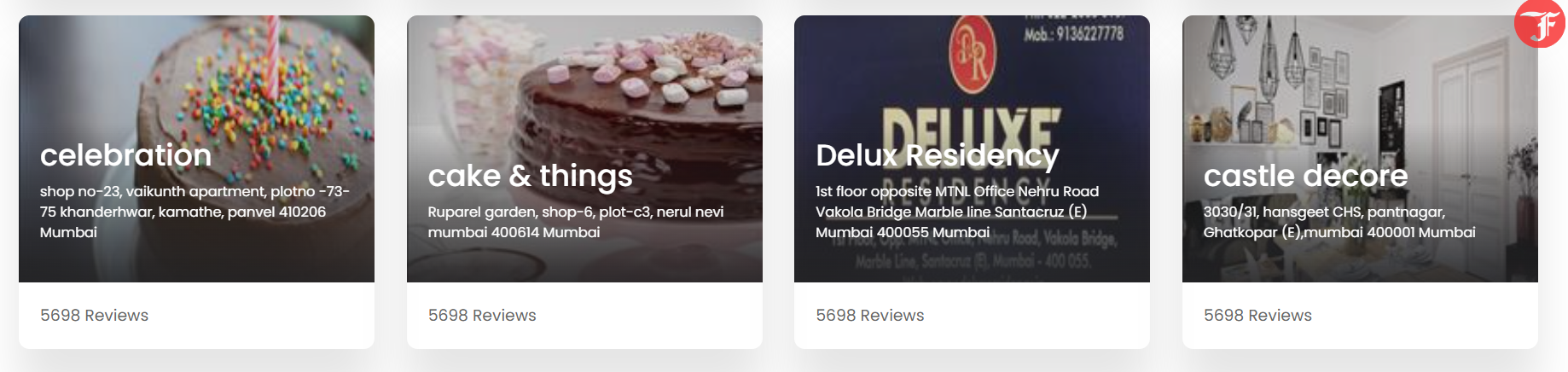1568x372 pixels.
Task: Tap the red floating F button
Action: [x=1541, y=24]
